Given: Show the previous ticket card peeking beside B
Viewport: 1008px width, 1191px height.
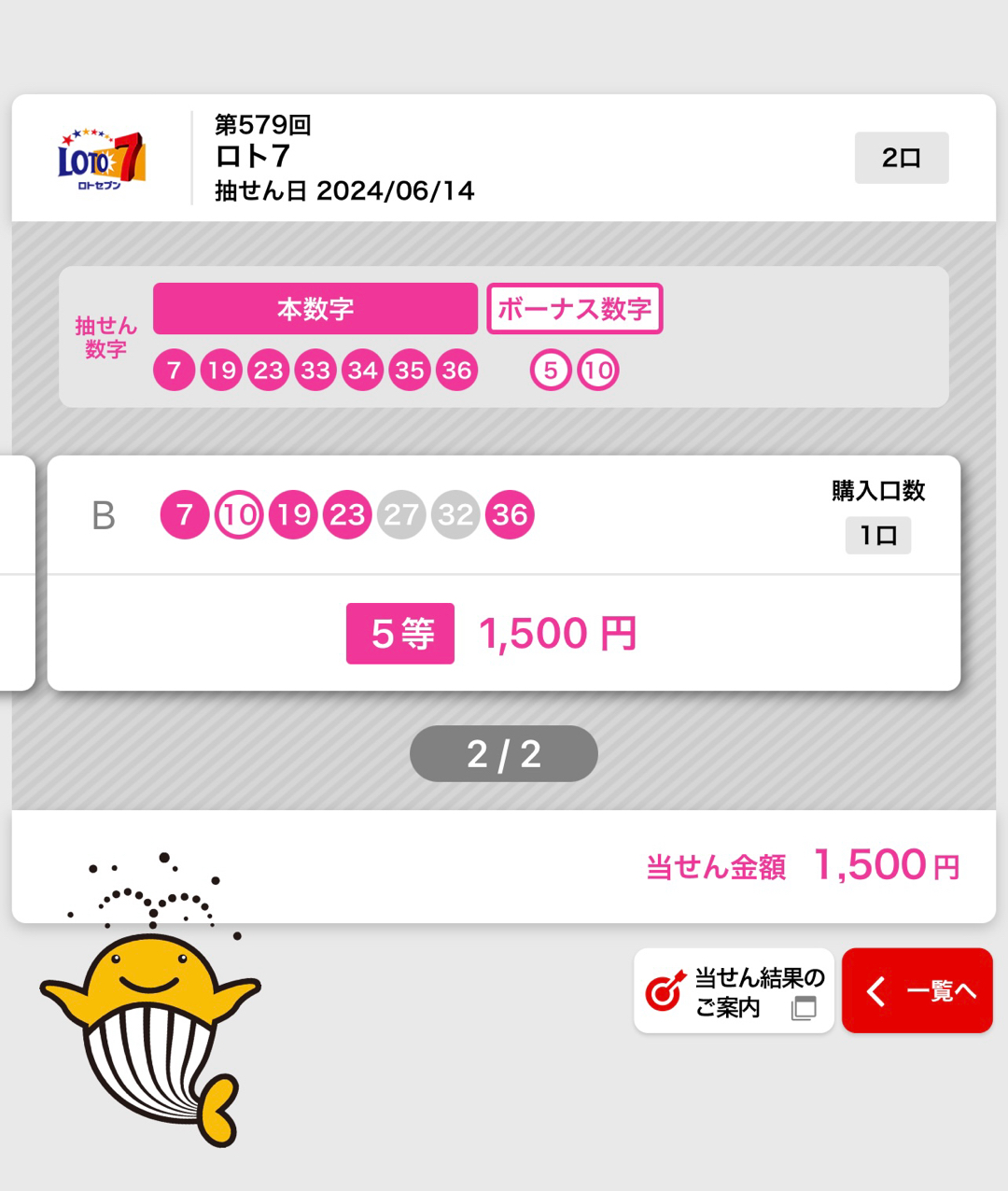Looking at the screenshot, I should click(x=19, y=573).
